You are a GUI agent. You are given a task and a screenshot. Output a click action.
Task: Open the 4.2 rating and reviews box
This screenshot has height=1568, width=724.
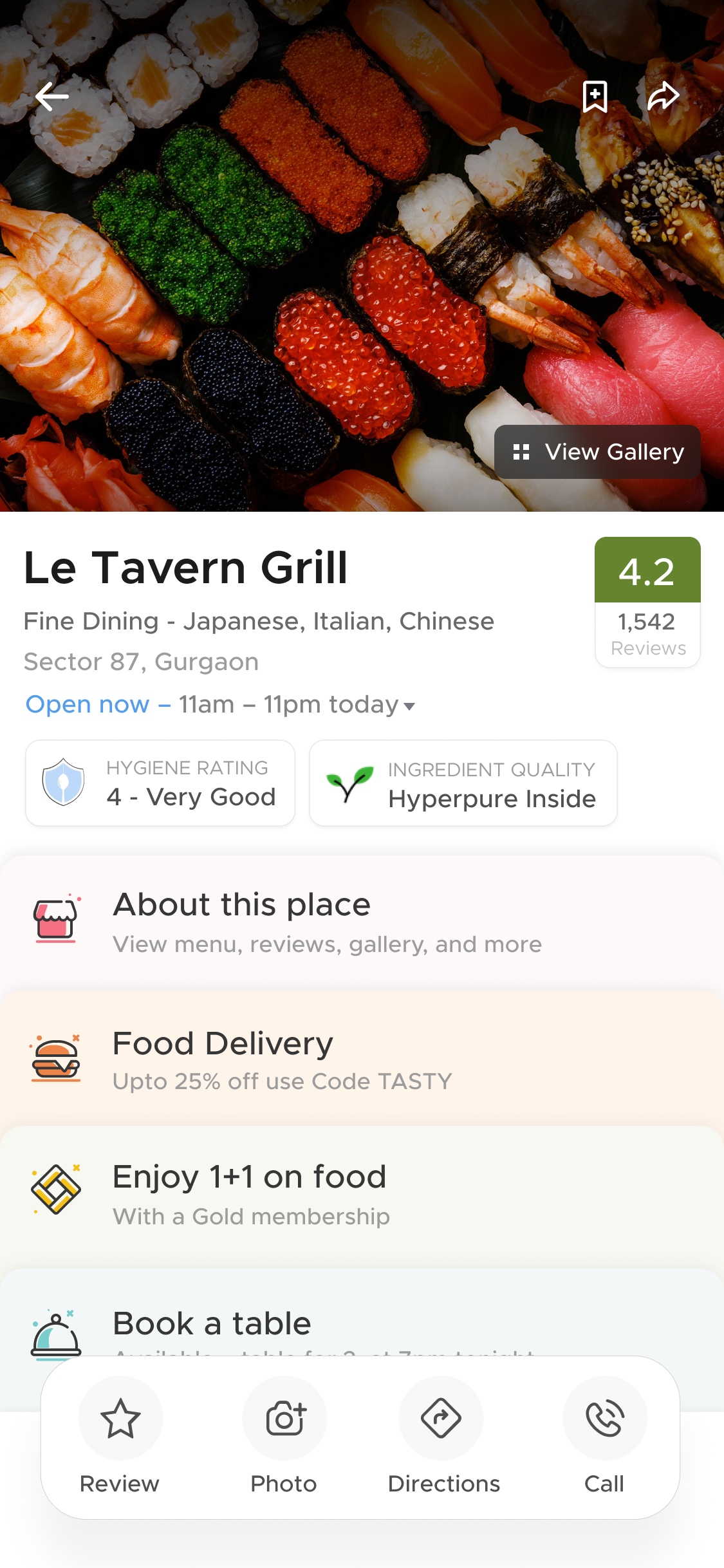click(x=647, y=602)
